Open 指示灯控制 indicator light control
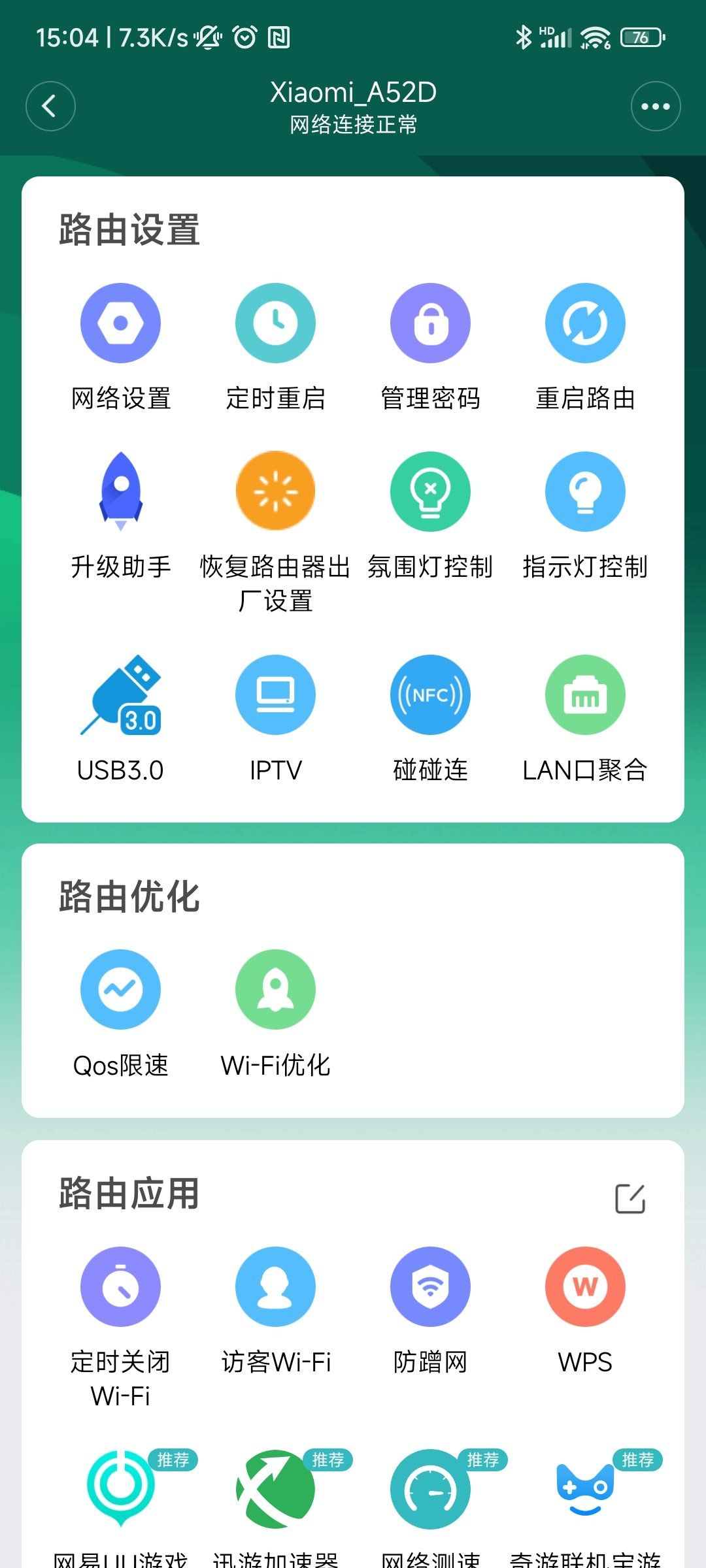This screenshot has width=706, height=1568. click(585, 491)
